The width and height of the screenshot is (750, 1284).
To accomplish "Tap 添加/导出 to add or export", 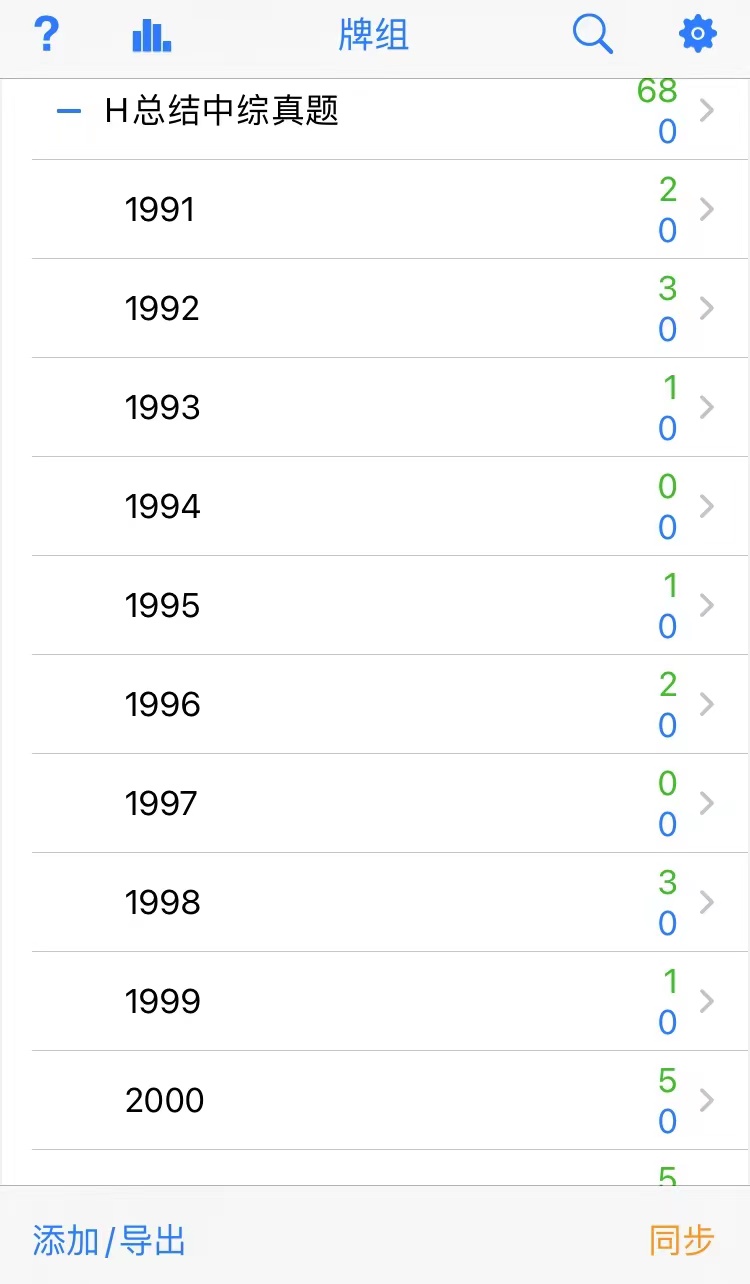I will [x=109, y=1241].
